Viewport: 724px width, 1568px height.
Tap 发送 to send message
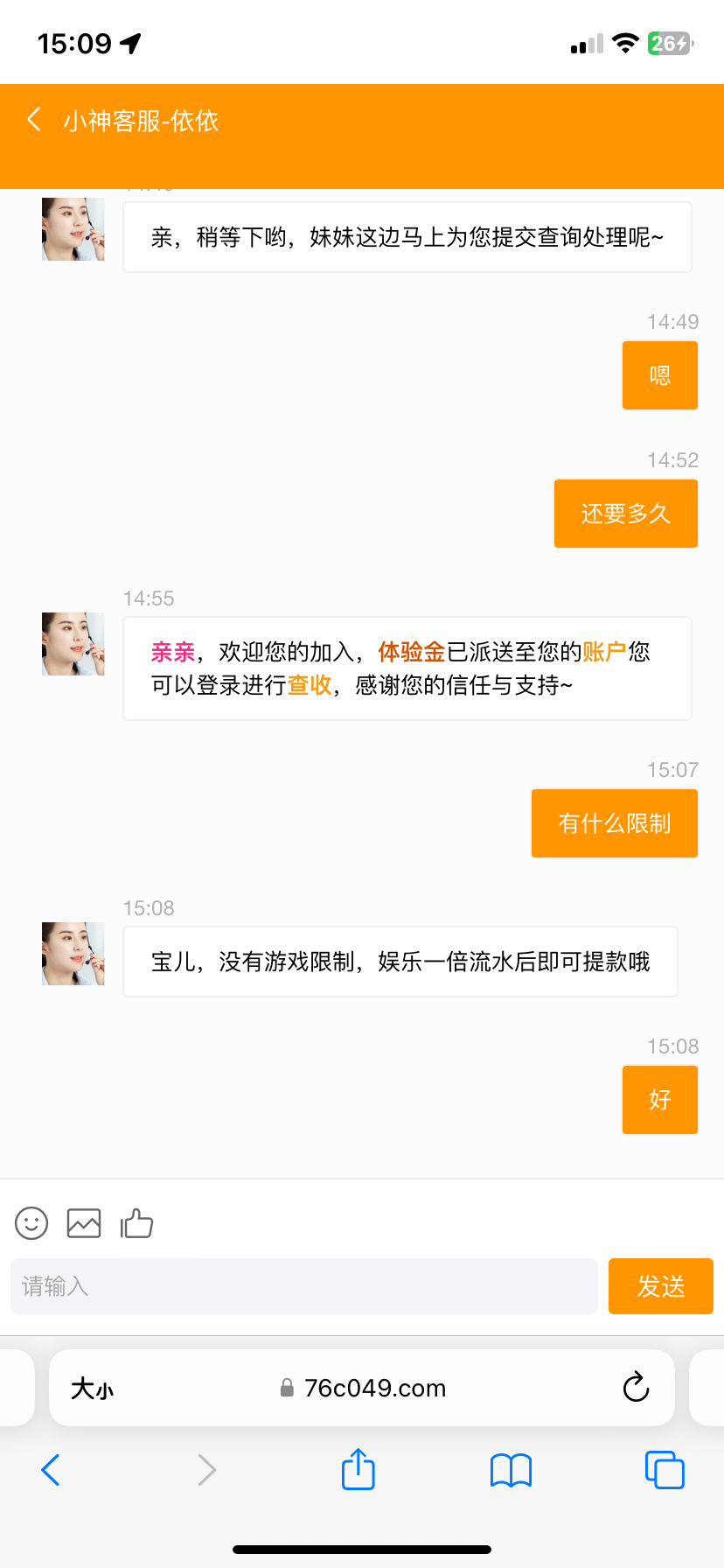coord(660,1286)
